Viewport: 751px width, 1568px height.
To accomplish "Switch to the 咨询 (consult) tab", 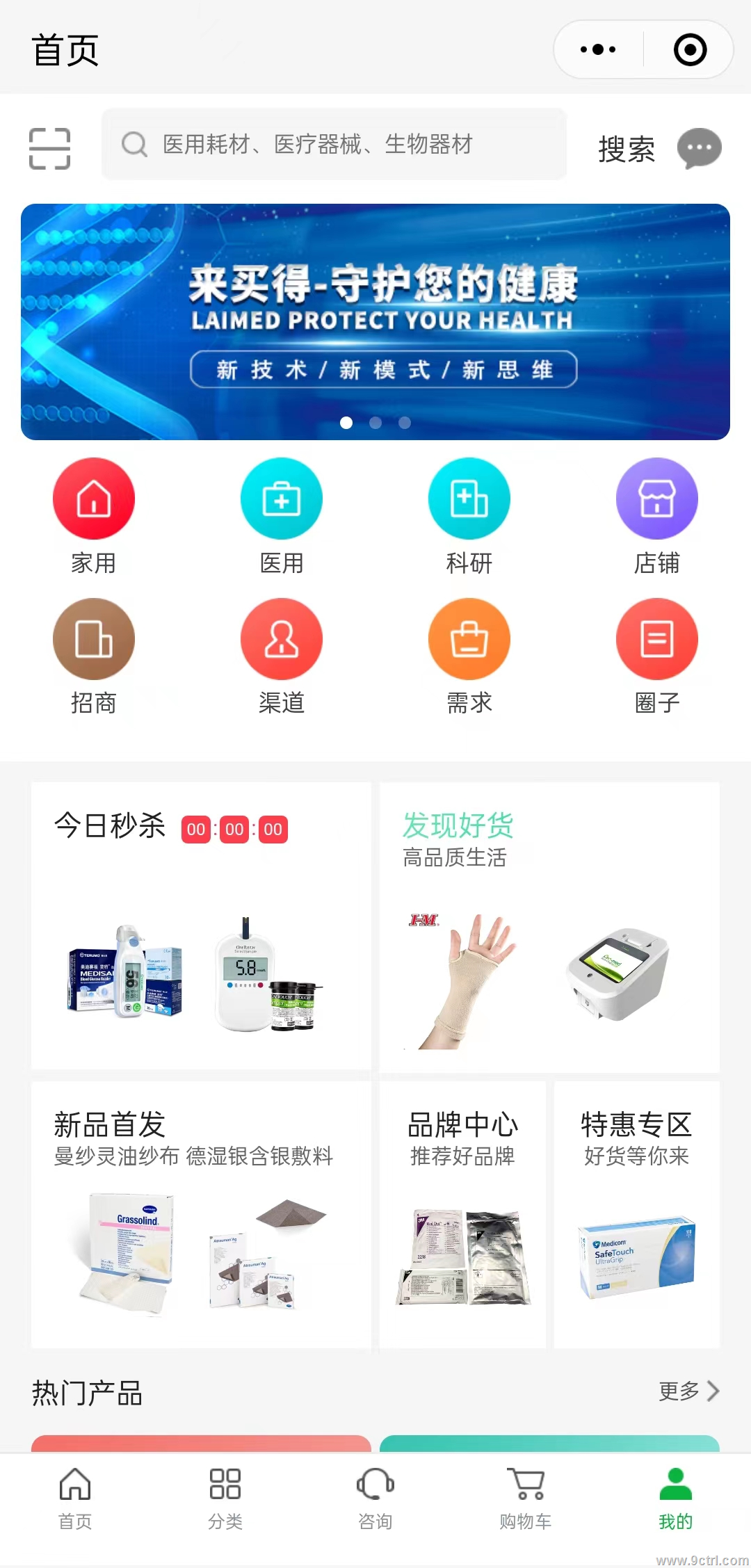I will pyautogui.click(x=375, y=1502).
